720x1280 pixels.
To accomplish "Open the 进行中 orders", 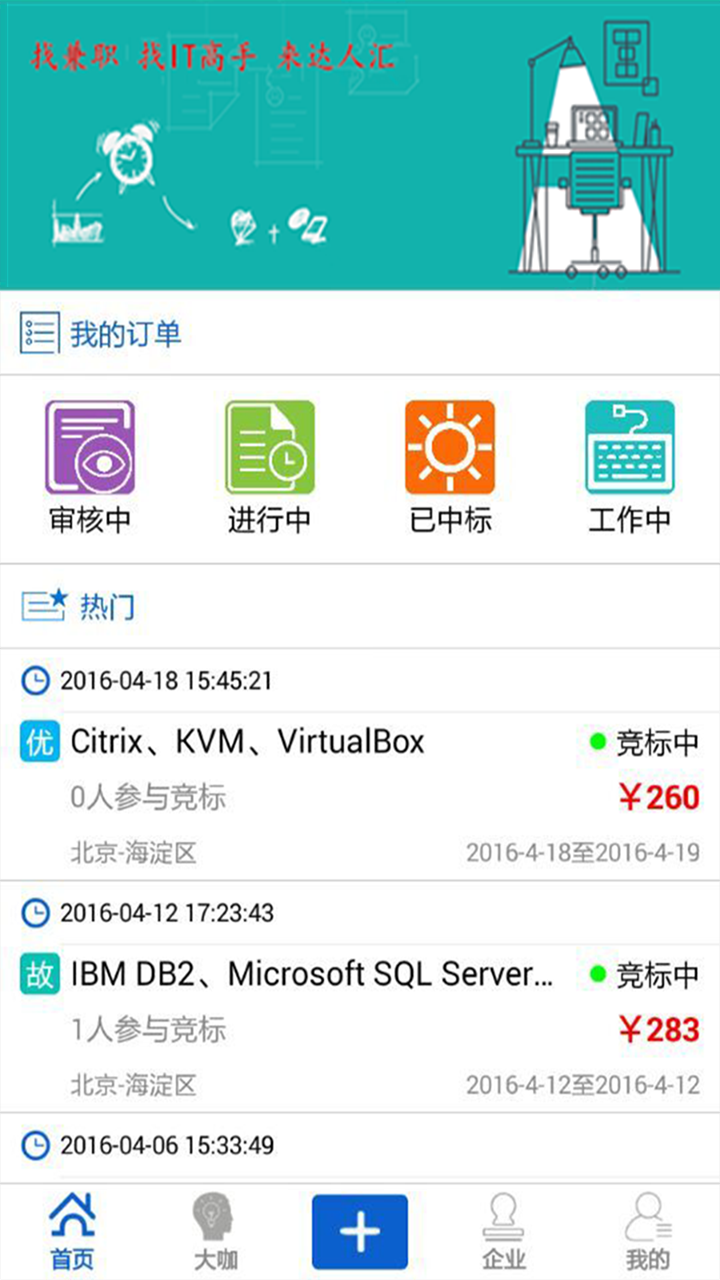I will pos(270,466).
